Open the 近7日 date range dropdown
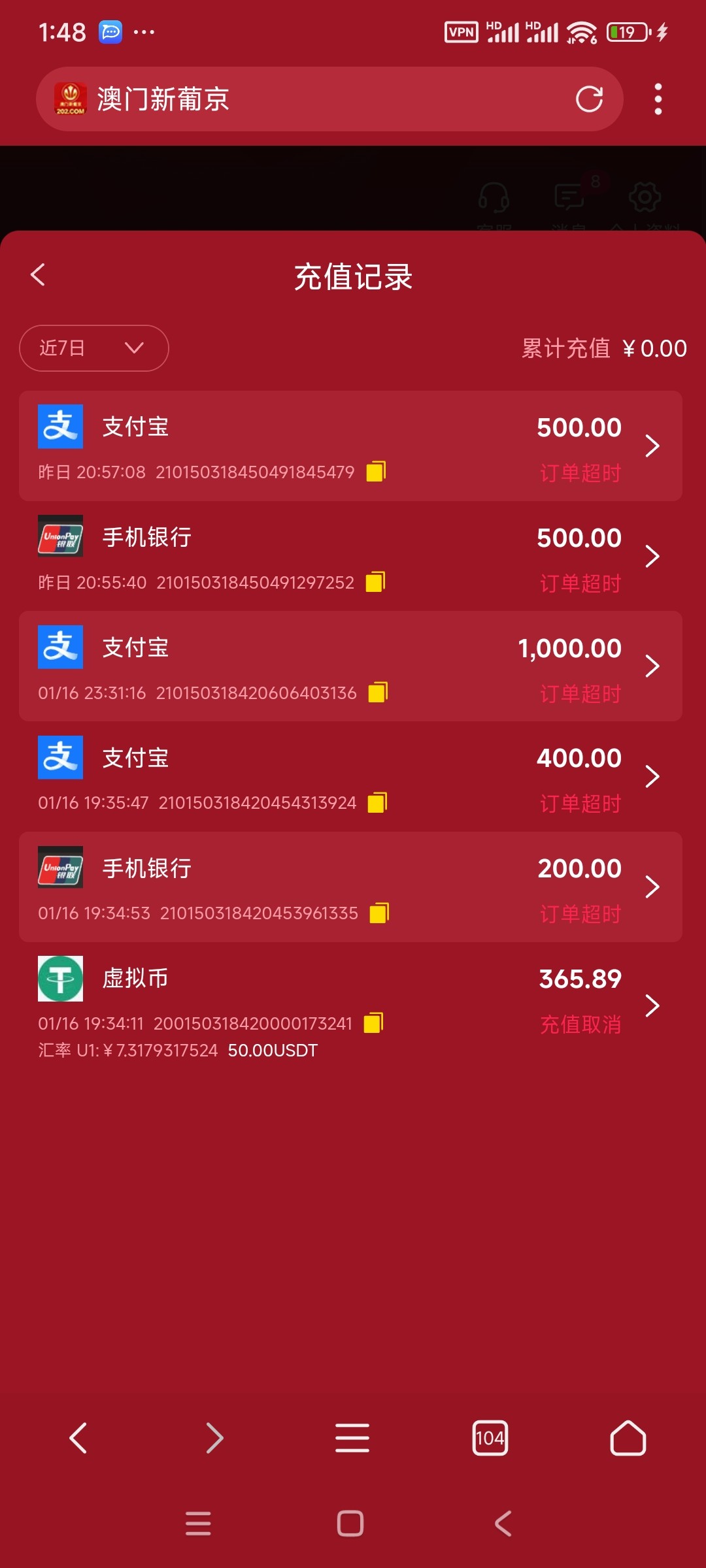The image size is (706, 1568). point(94,348)
